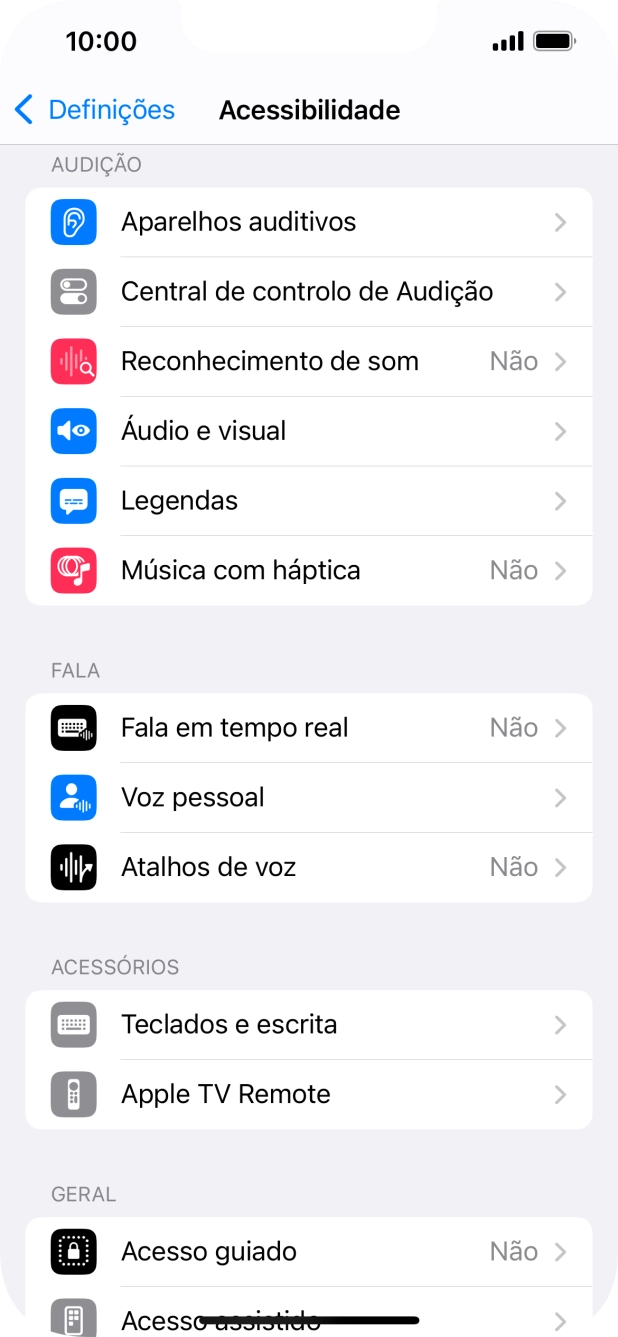Open Aparelhos auditivos settings
This screenshot has width=618, height=1337.
tap(308, 222)
